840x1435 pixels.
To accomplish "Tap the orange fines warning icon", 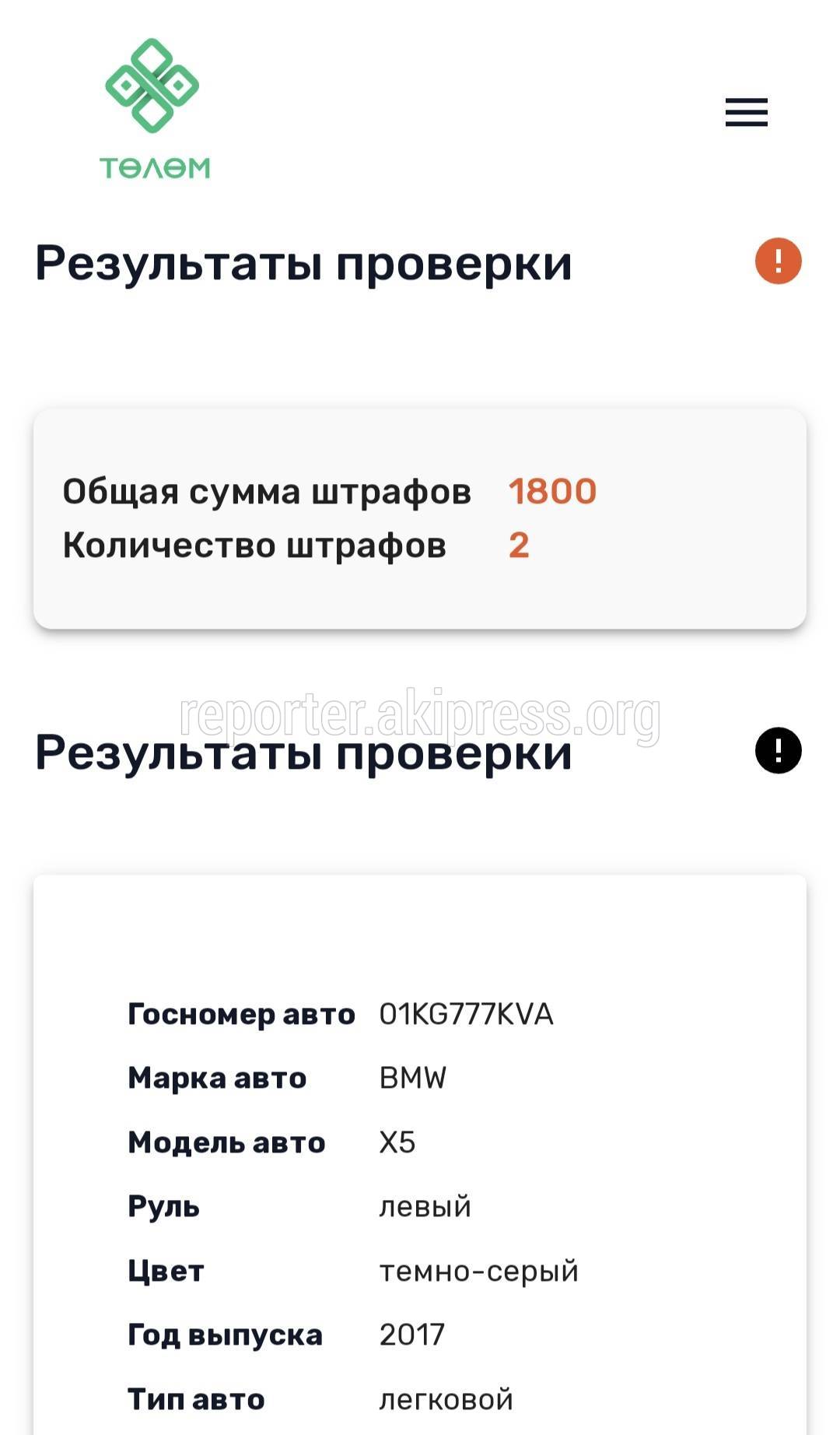I will click(x=778, y=261).
